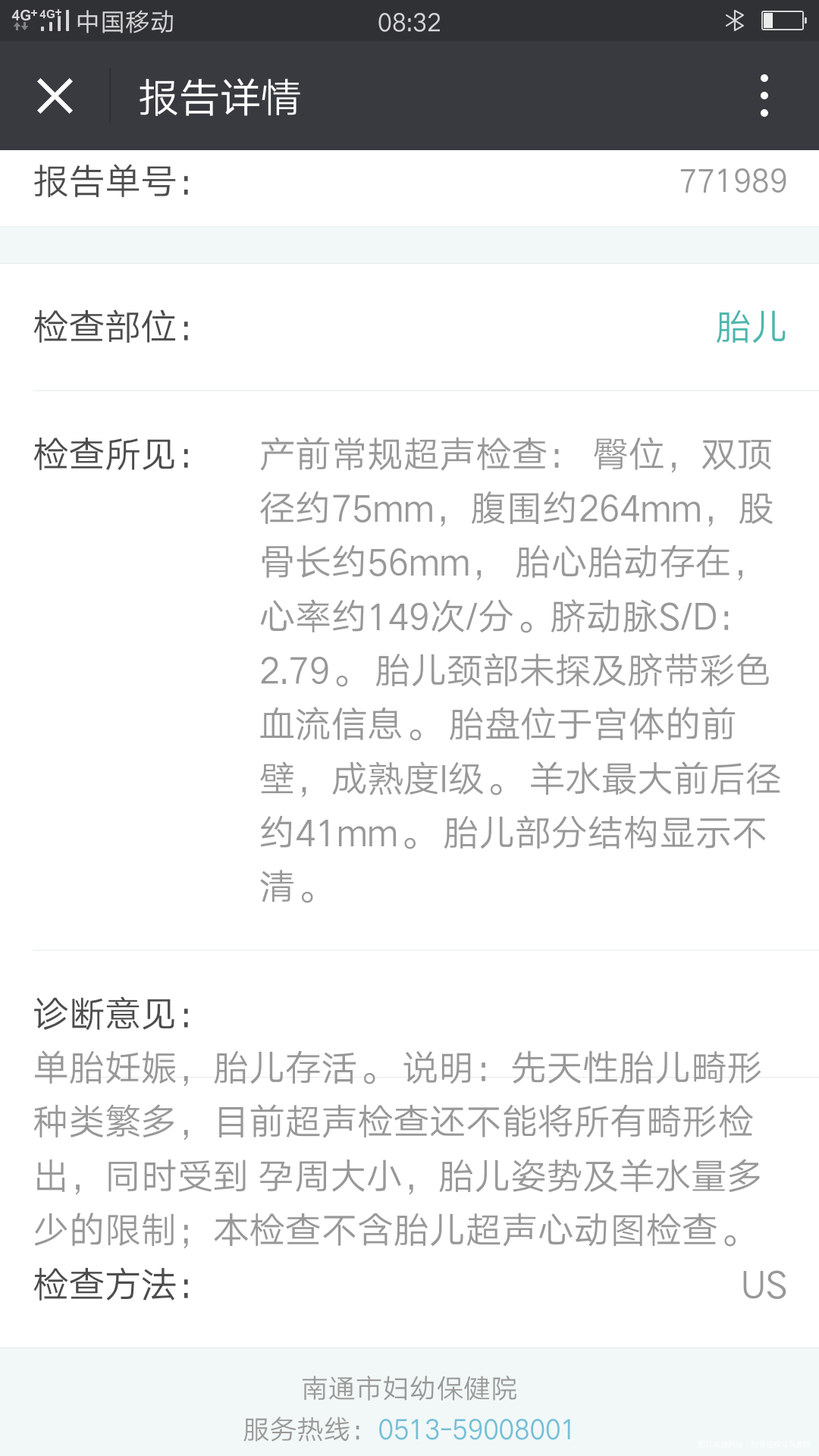
Task: Close the 报告详情 report page
Action: 54,96
